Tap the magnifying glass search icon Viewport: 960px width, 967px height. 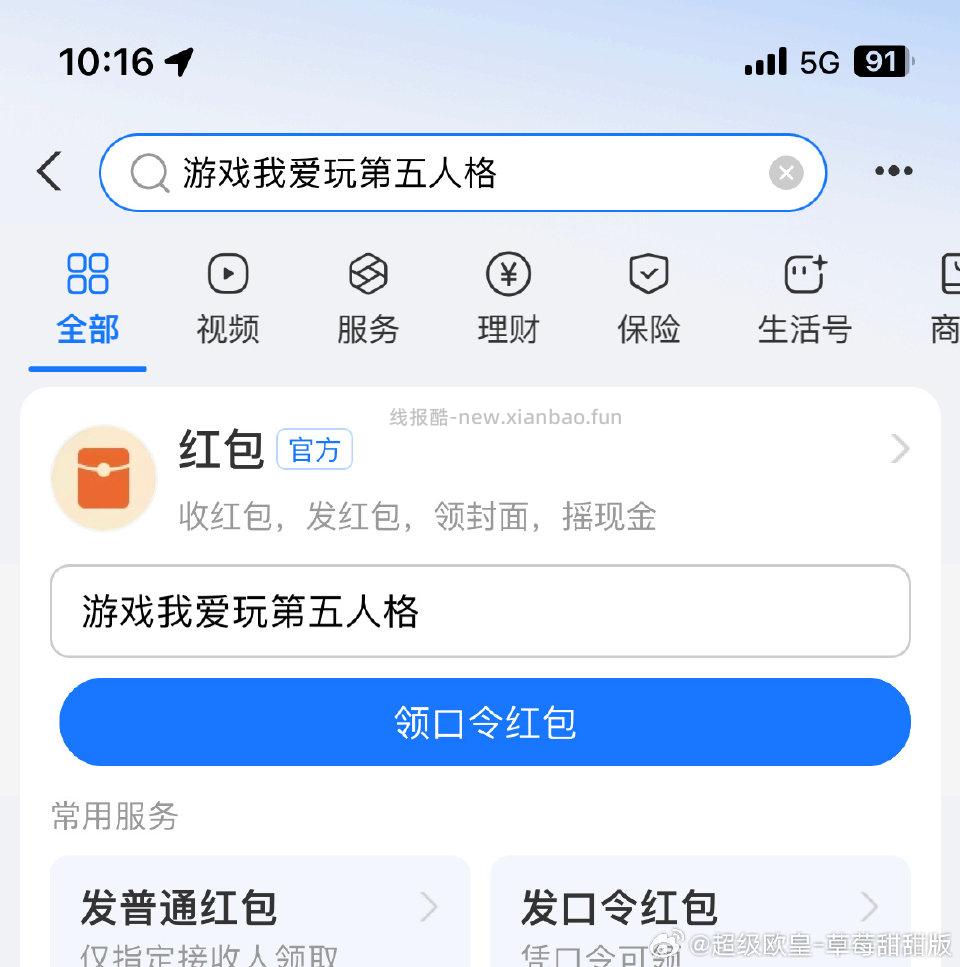148,172
